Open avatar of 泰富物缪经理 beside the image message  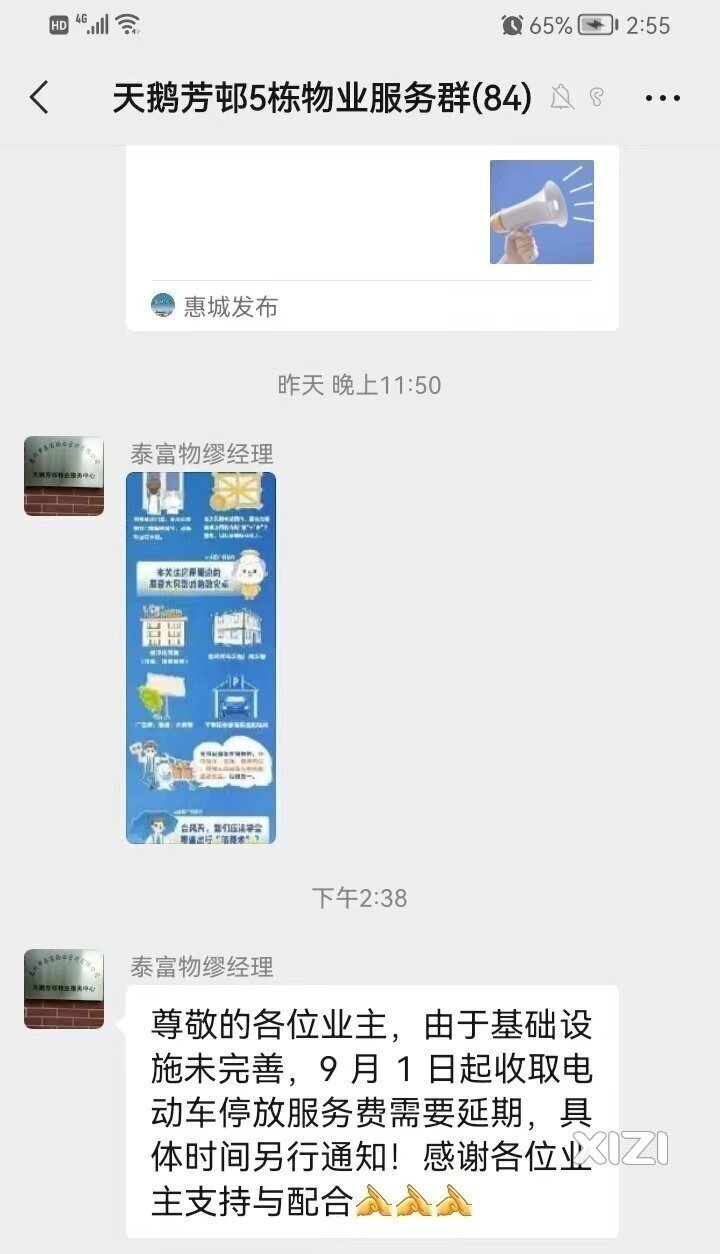point(64,476)
